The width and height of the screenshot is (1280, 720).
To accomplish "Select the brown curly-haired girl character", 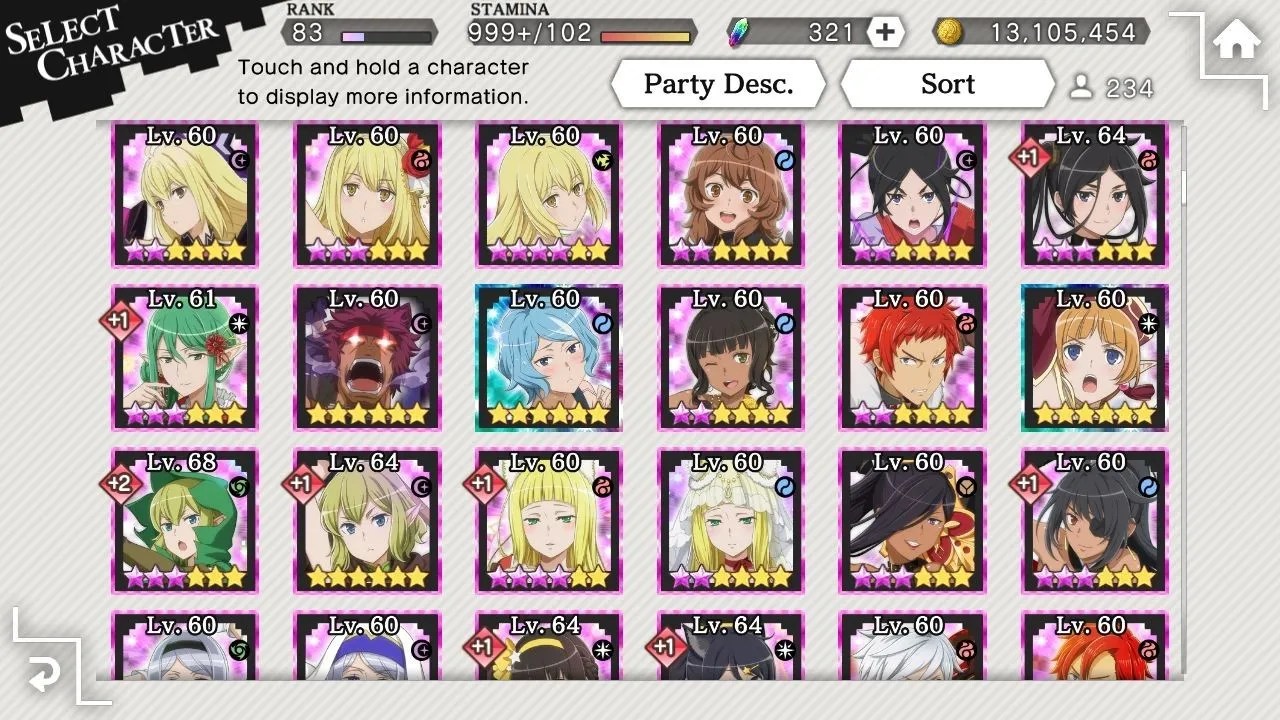I will (730, 194).
